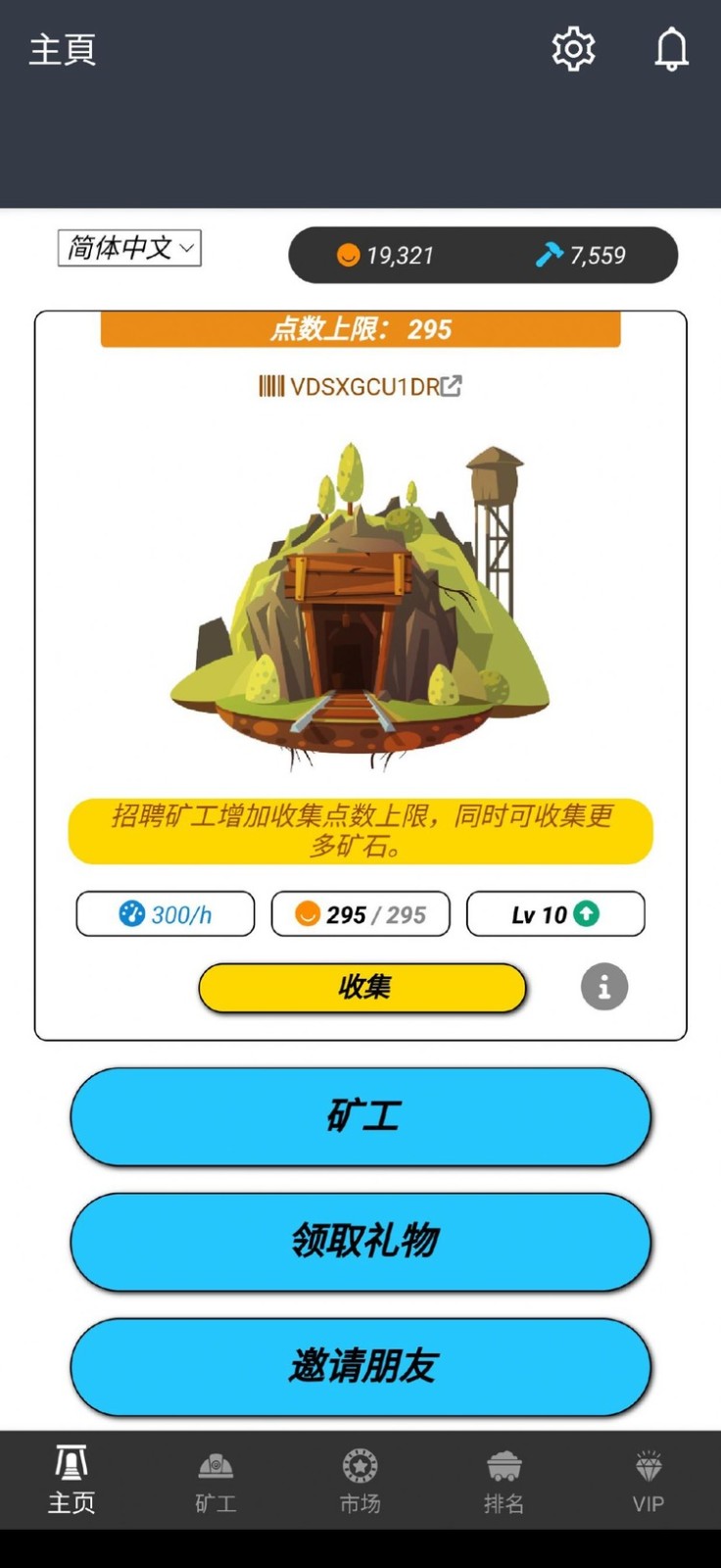
Task: Select the 主页 home tab
Action: [72, 1482]
